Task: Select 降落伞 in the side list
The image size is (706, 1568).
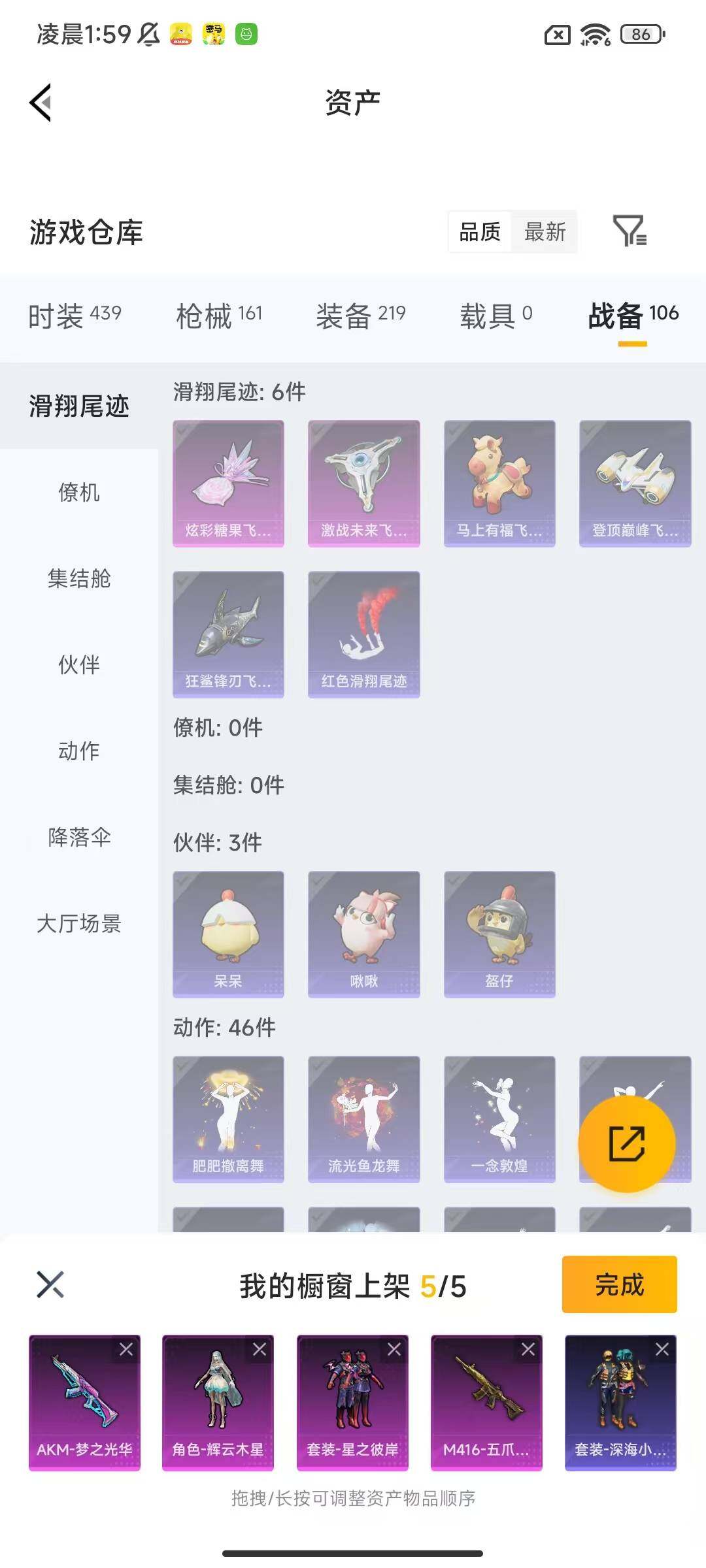Action: 79,838
